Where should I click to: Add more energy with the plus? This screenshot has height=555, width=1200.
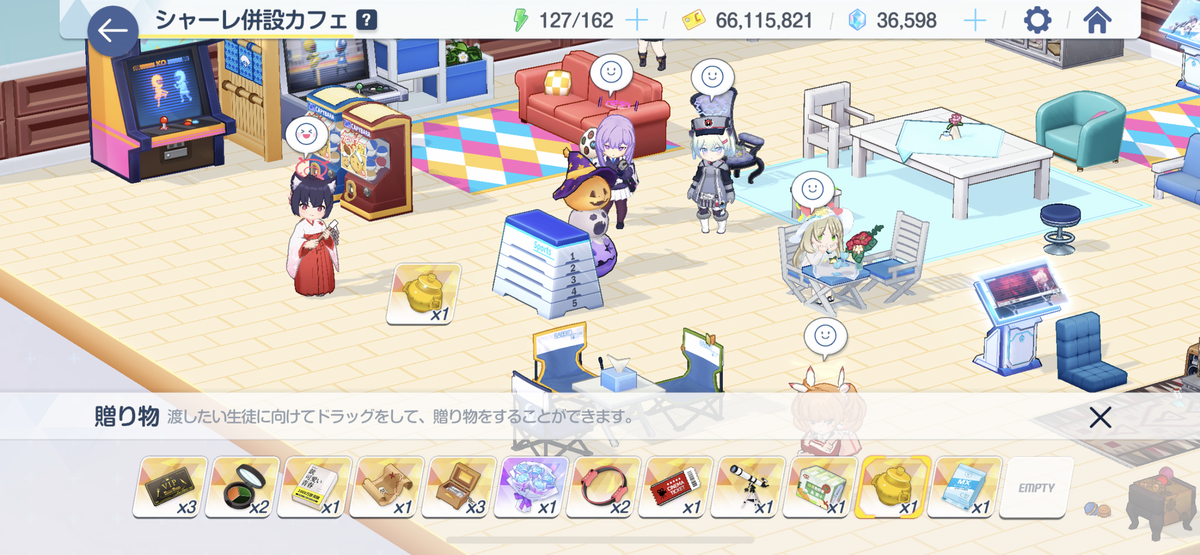636,20
